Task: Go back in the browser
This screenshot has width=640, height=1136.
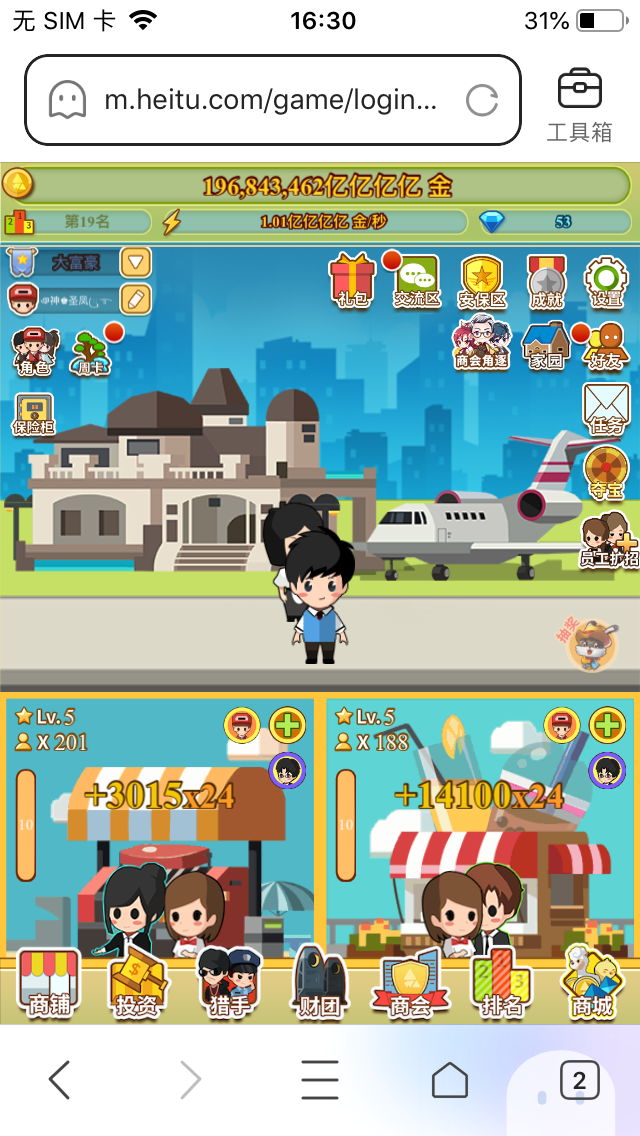Action: [60, 1080]
